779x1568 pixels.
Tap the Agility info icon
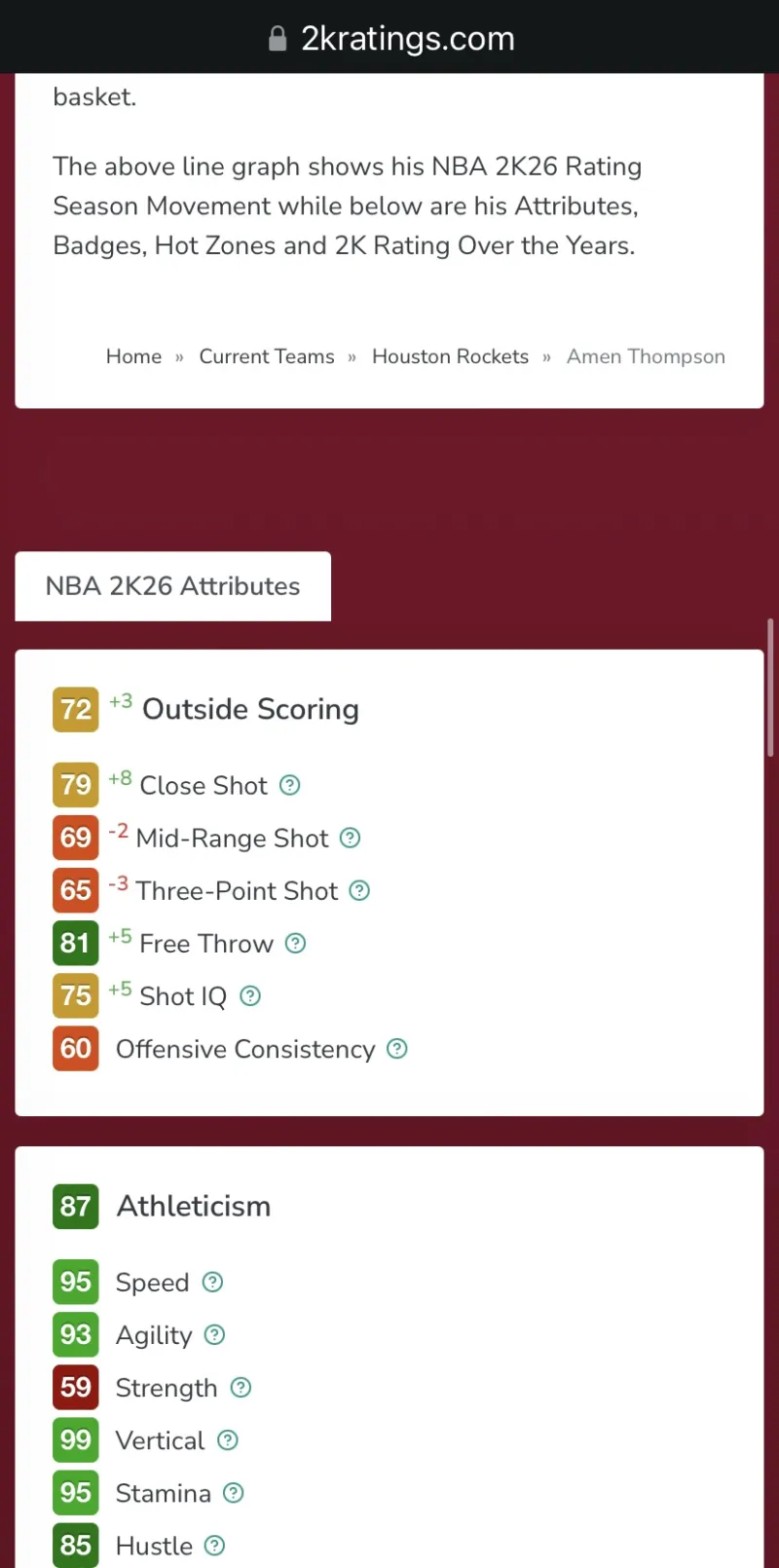(215, 1334)
